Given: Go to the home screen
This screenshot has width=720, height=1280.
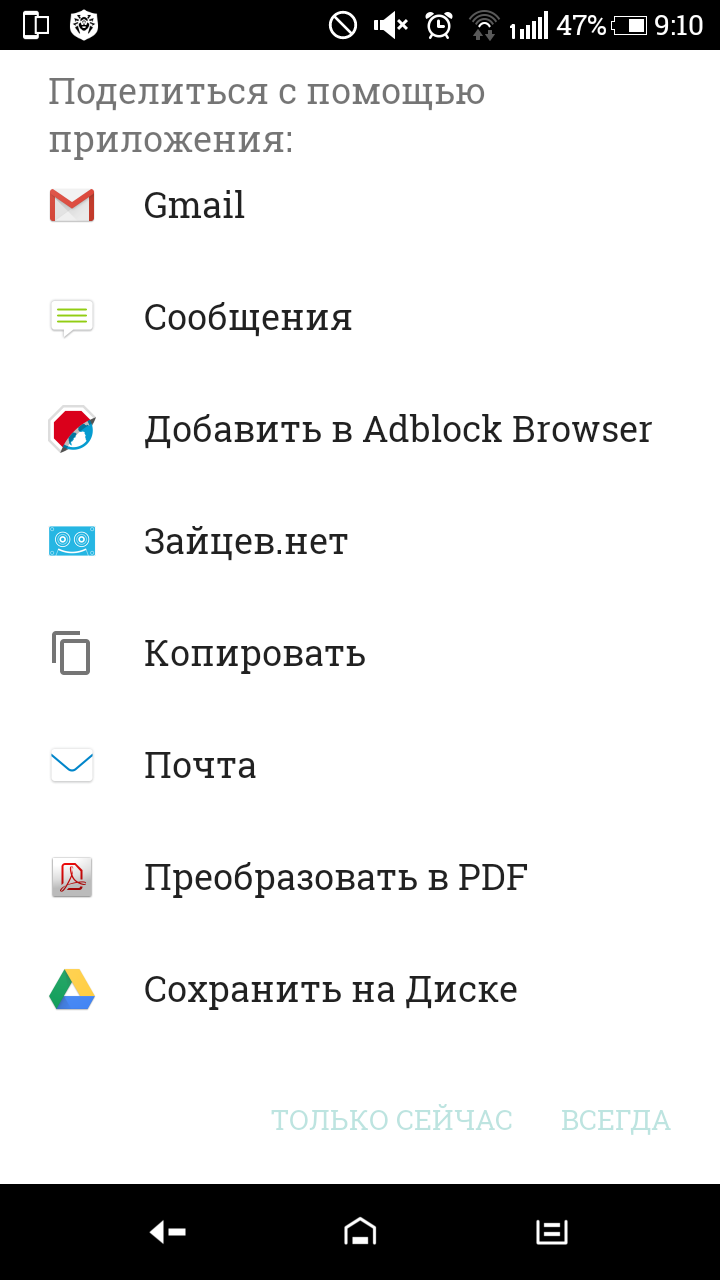Looking at the screenshot, I should (360, 1232).
